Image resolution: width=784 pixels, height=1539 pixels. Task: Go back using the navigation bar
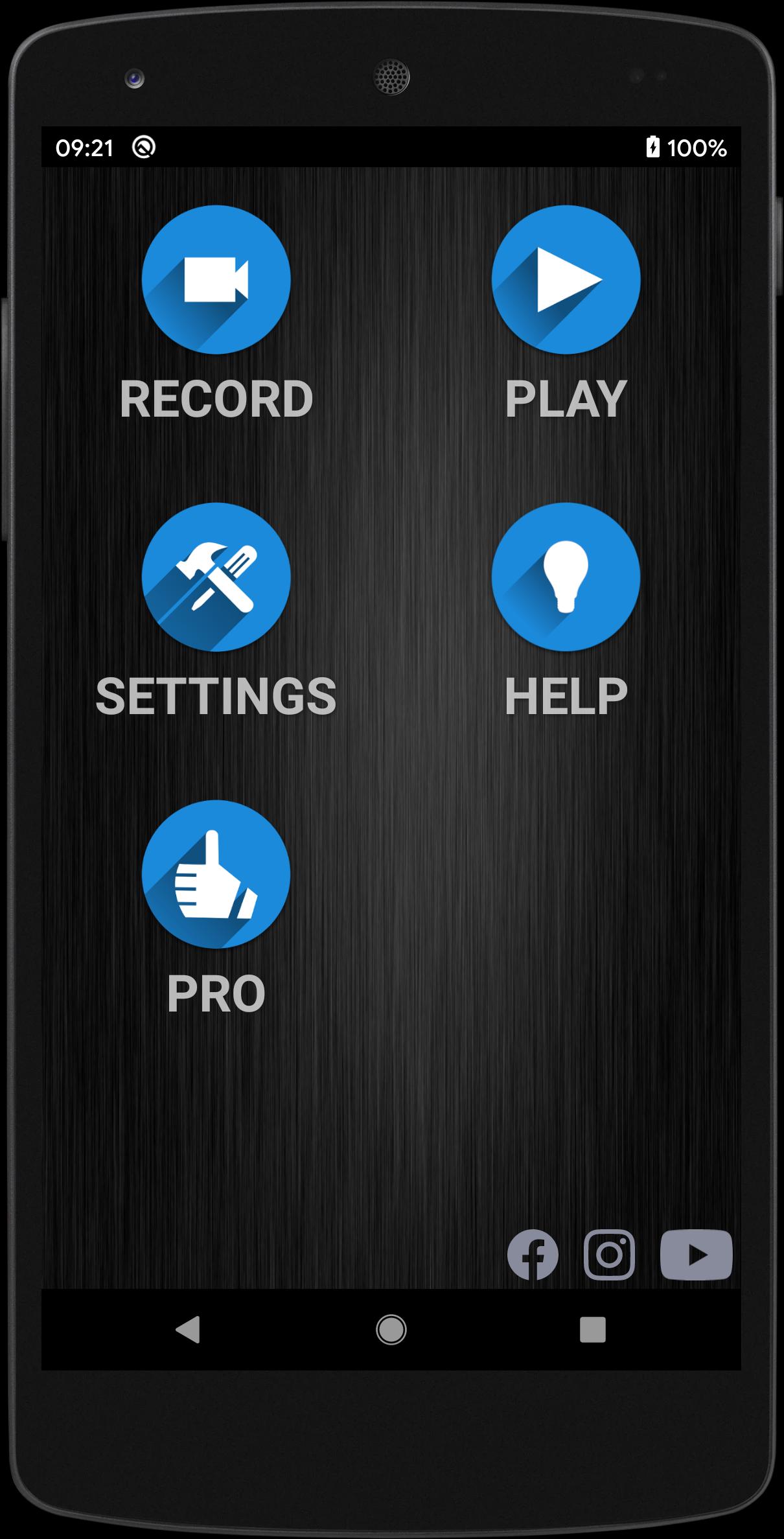pyautogui.click(x=188, y=1330)
